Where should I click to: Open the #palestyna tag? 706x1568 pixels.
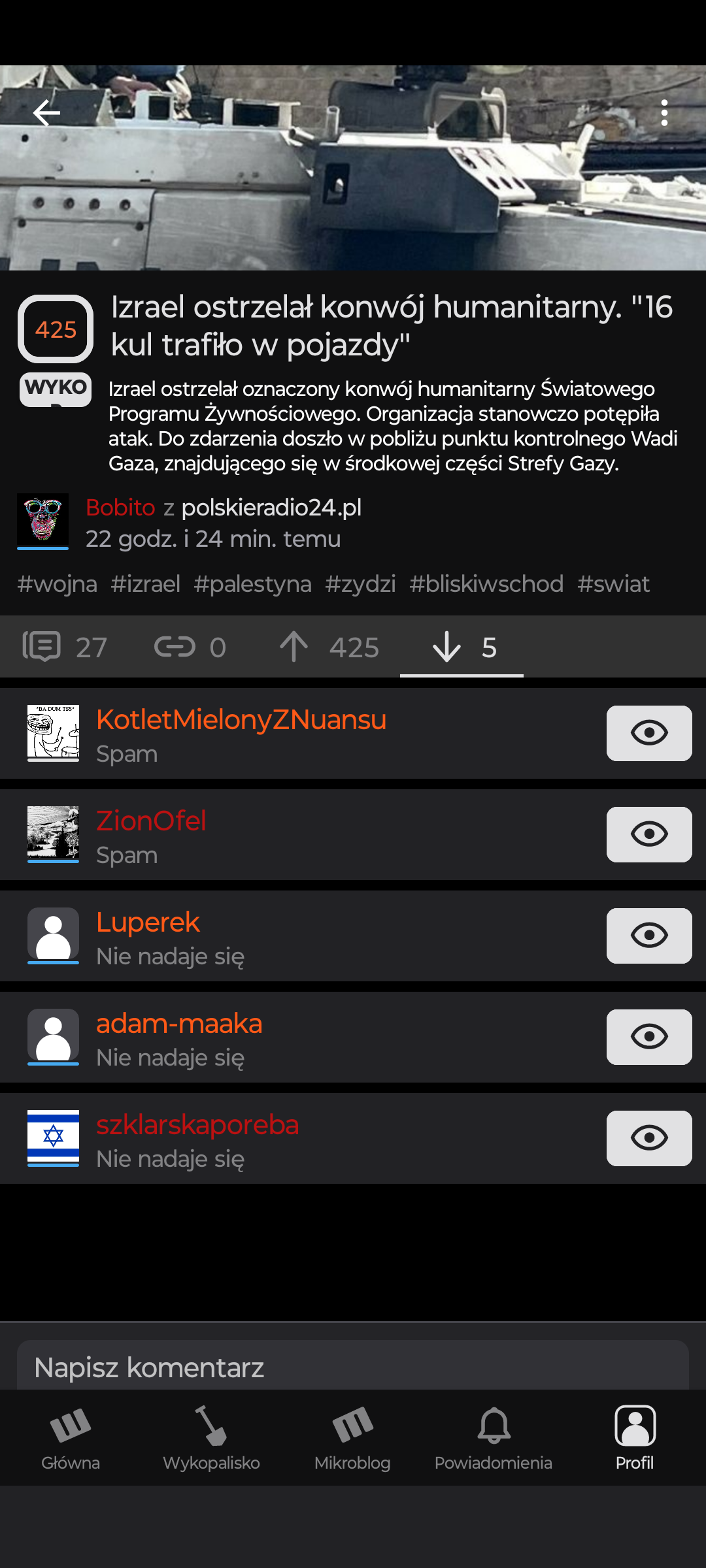click(252, 584)
